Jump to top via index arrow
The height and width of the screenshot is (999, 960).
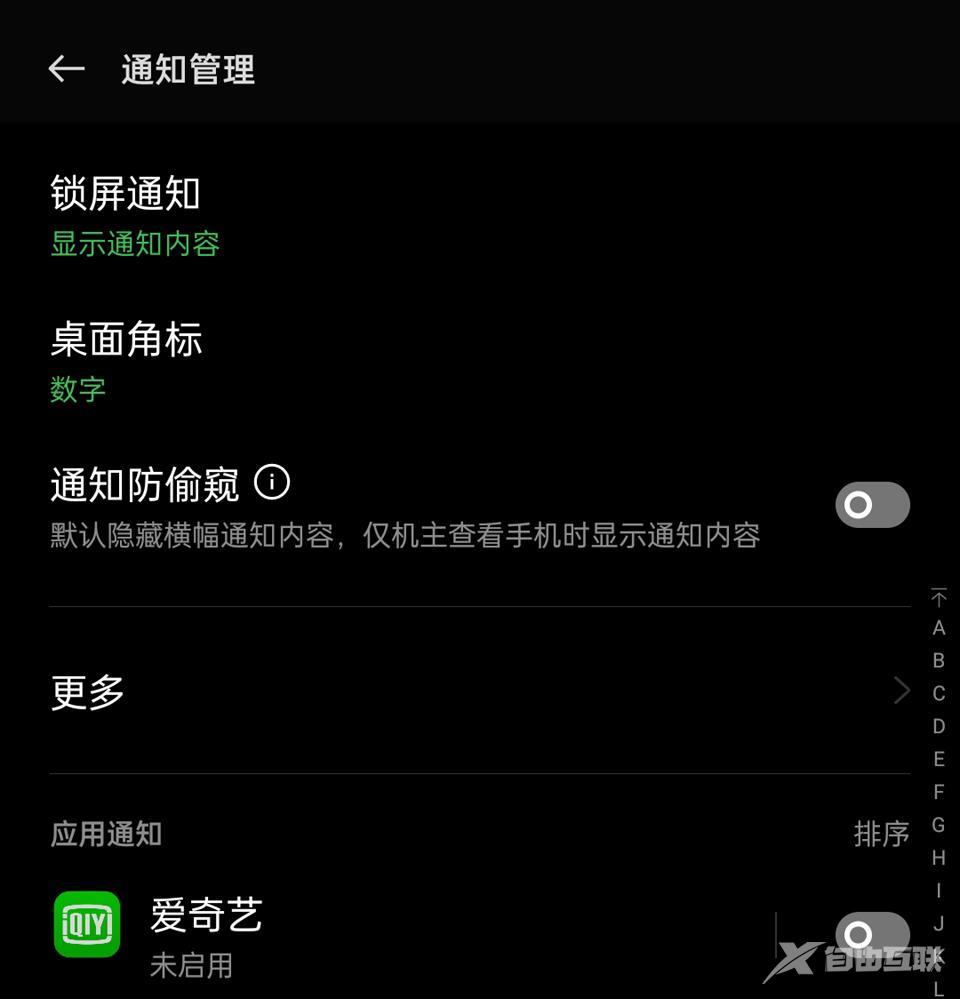click(x=938, y=597)
